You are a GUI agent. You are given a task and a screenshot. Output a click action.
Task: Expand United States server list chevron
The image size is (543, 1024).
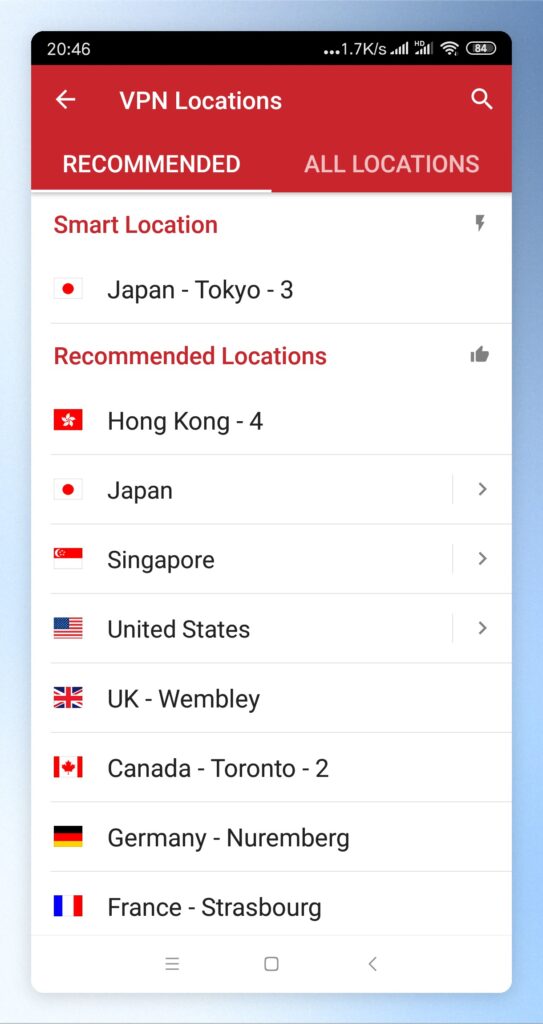click(x=482, y=628)
